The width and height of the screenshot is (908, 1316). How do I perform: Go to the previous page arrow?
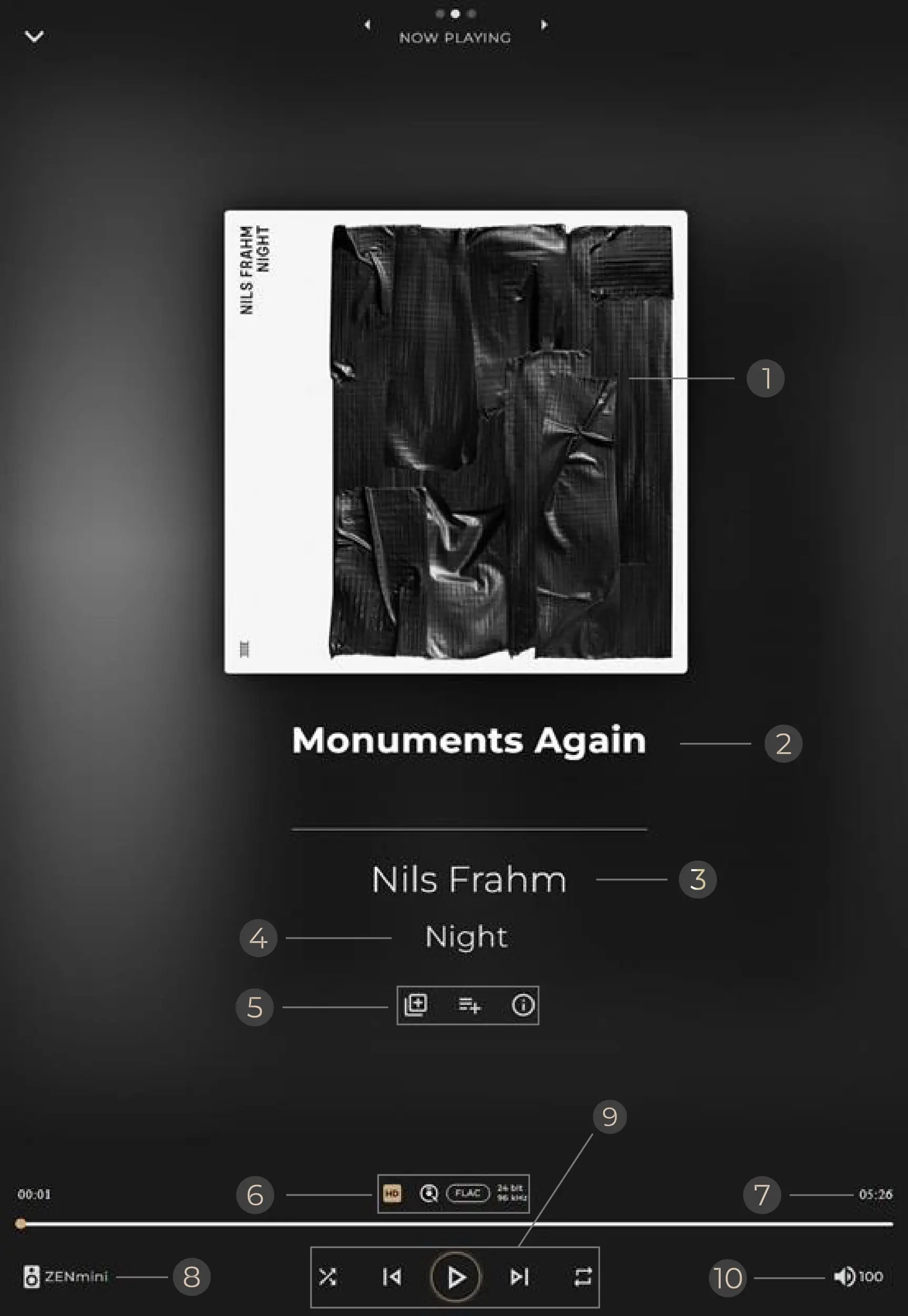[x=367, y=24]
